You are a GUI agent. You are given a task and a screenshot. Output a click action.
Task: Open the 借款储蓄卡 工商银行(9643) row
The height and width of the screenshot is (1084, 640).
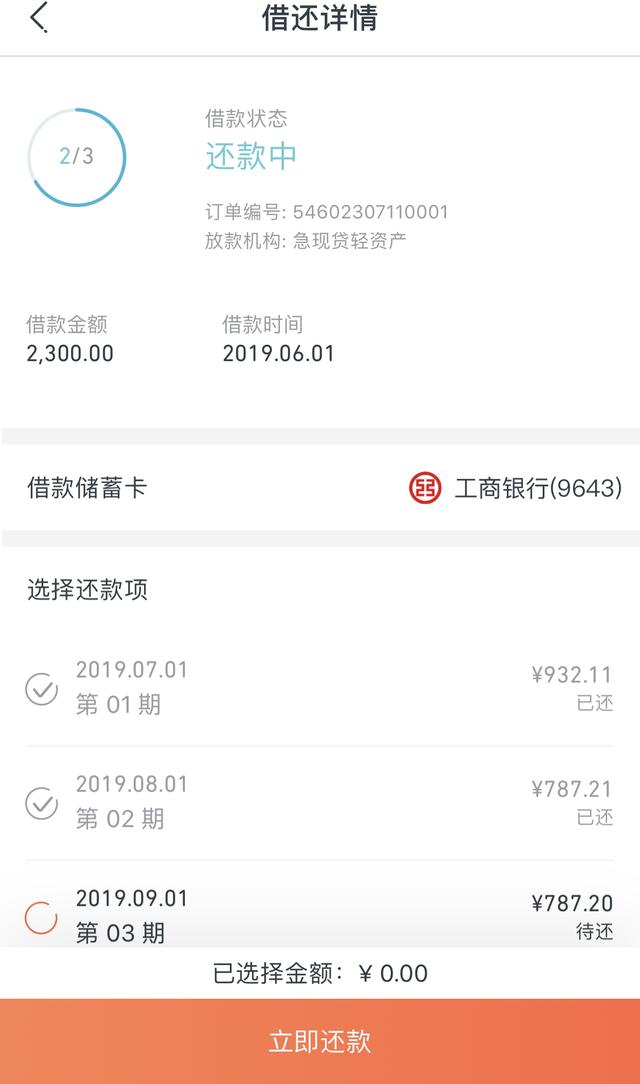click(x=320, y=488)
